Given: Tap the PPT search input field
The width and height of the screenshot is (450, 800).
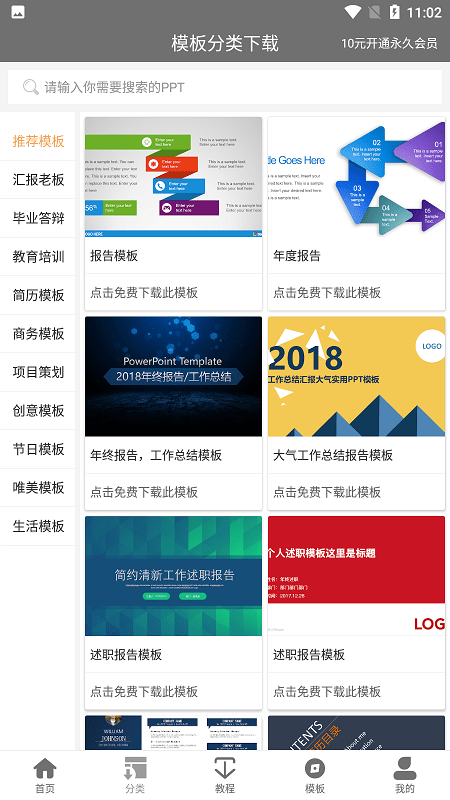Looking at the screenshot, I should click(225, 87).
